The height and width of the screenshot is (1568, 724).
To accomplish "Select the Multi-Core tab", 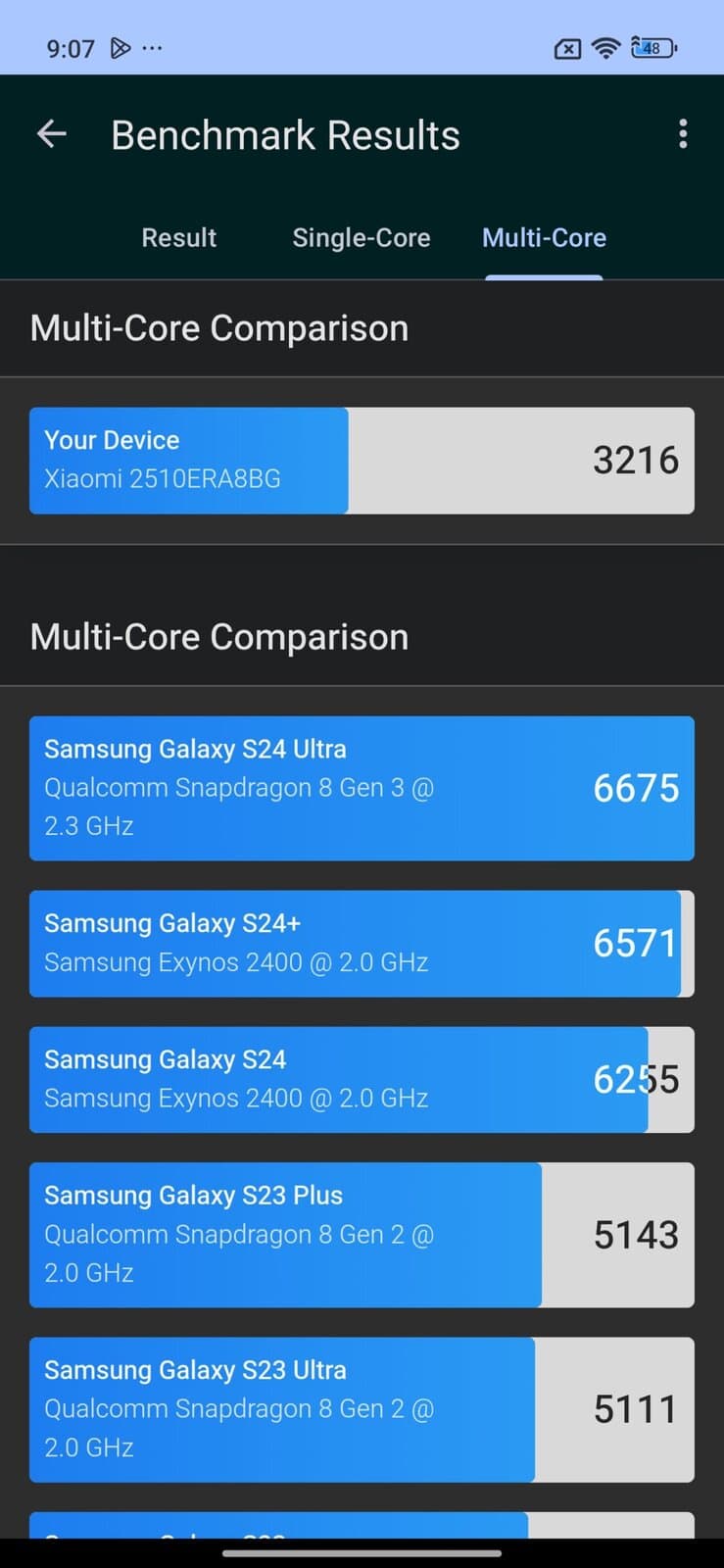I will click(x=544, y=238).
